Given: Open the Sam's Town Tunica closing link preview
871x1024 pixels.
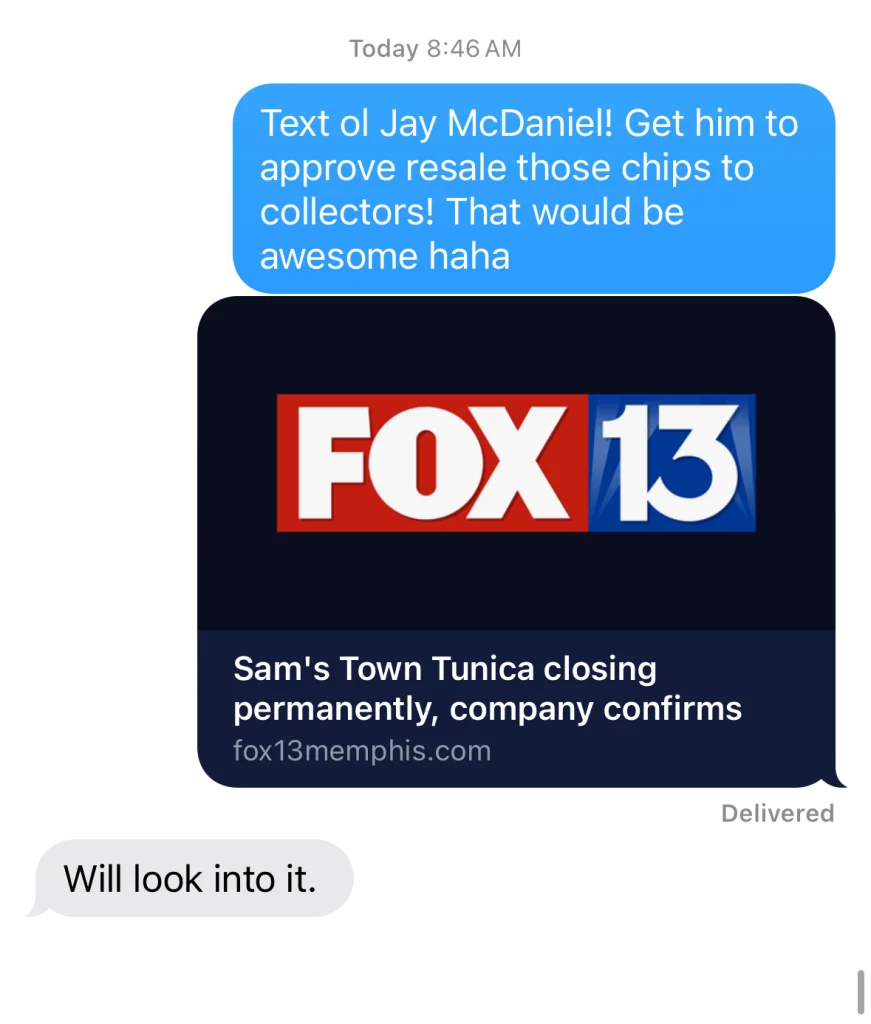Looking at the screenshot, I should (516, 542).
